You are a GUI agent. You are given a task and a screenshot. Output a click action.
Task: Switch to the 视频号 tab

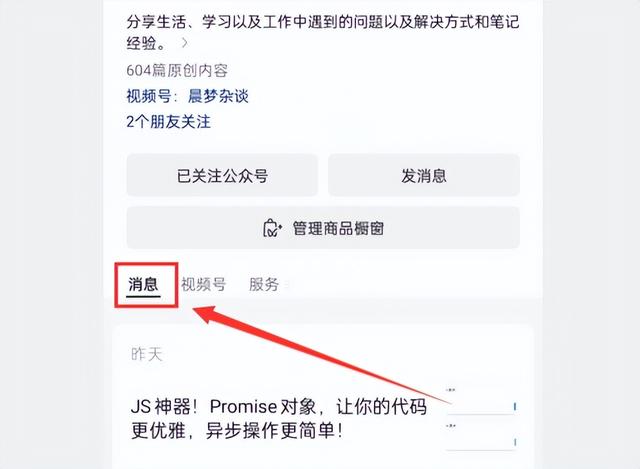(x=203, y=284)
